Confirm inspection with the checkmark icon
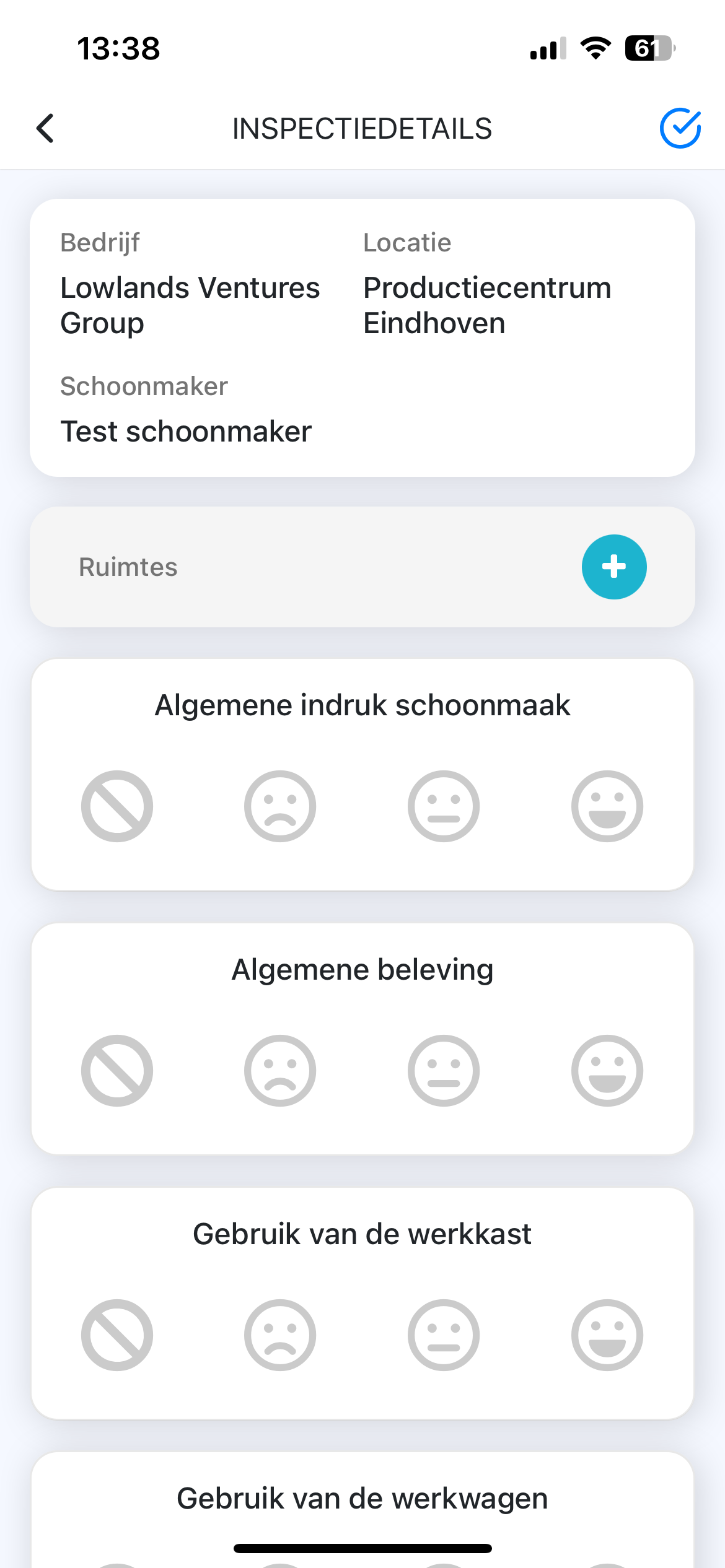The height and width of the screenshot is (1568, 725). click(x=680, y=128)
